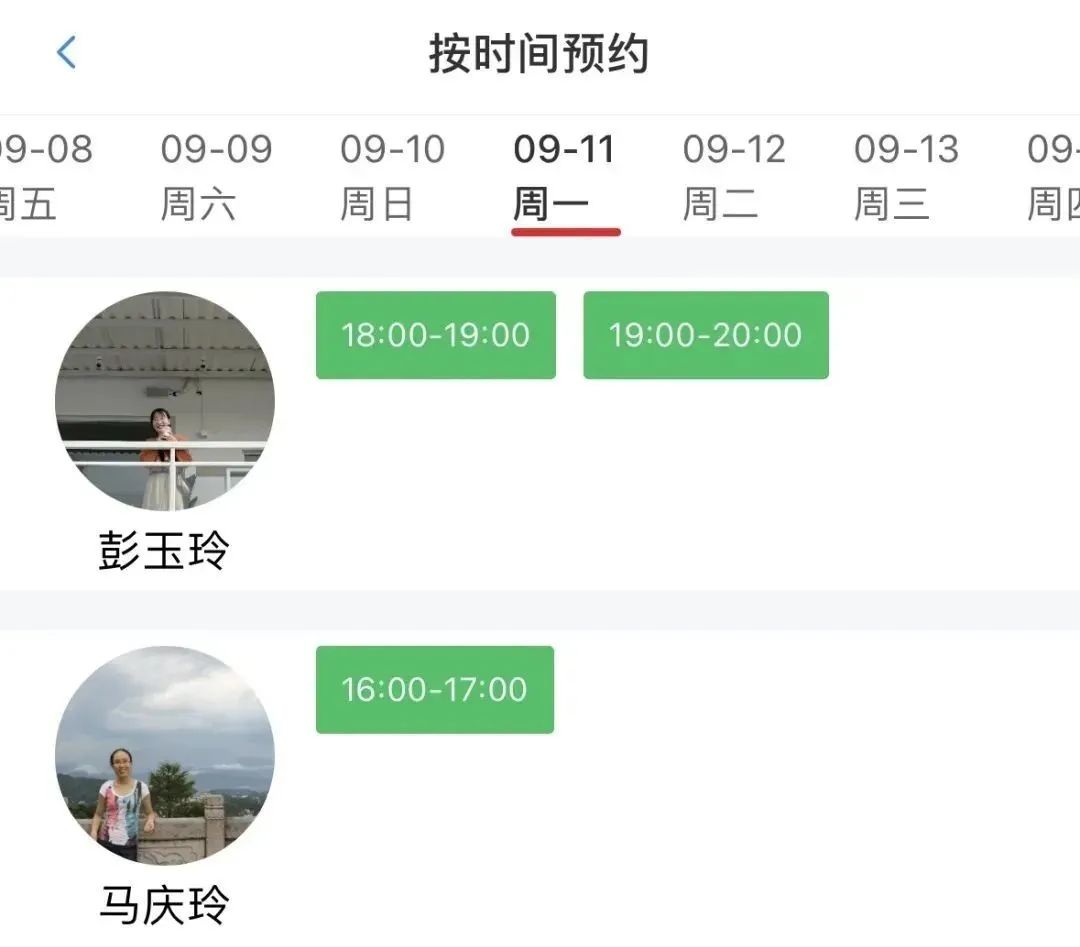Book 彭玉玲's 18:00-19:00 slot
The width and height of the screenshot is (1080, 947).
(x=435, y=335)
